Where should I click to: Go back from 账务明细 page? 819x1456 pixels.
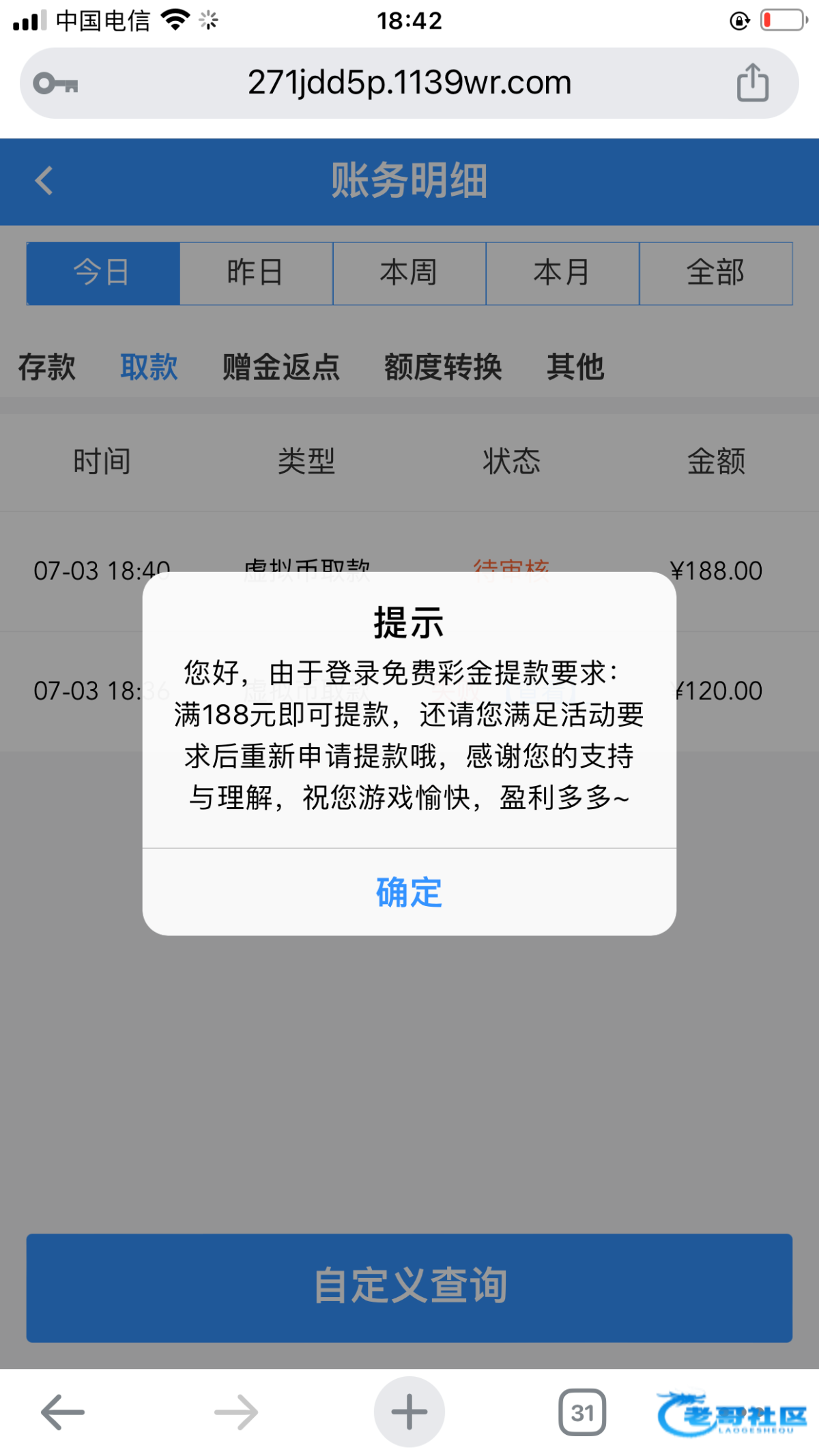(x=44, y=181)
